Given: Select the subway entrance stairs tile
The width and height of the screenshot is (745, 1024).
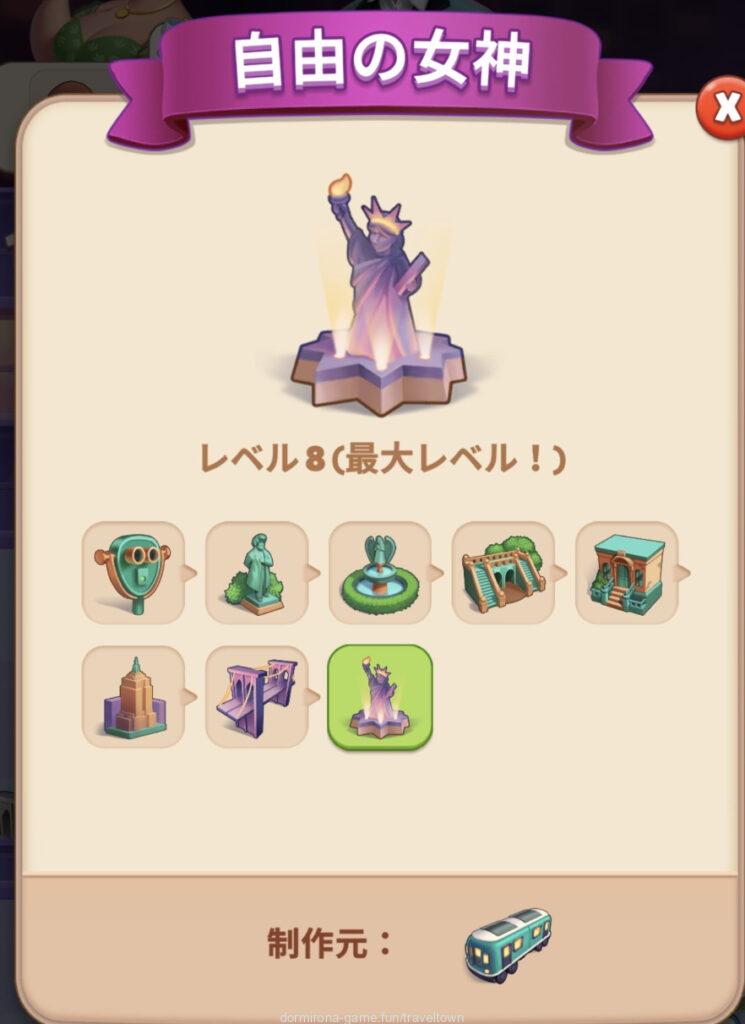Looking at the screenshot, I should pyautogui.click(x=503, y=572).
